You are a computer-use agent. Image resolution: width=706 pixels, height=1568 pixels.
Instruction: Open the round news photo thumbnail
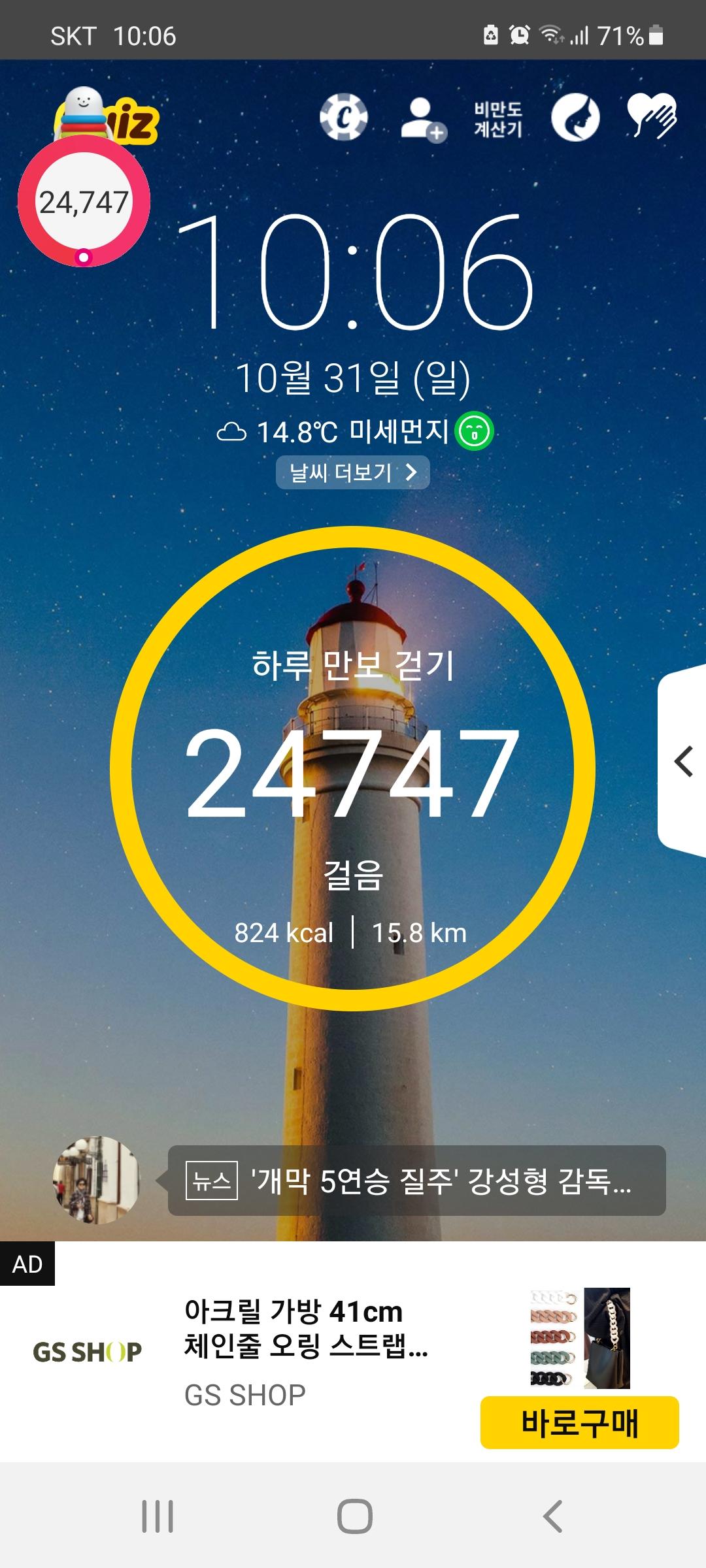[97, 1180]
